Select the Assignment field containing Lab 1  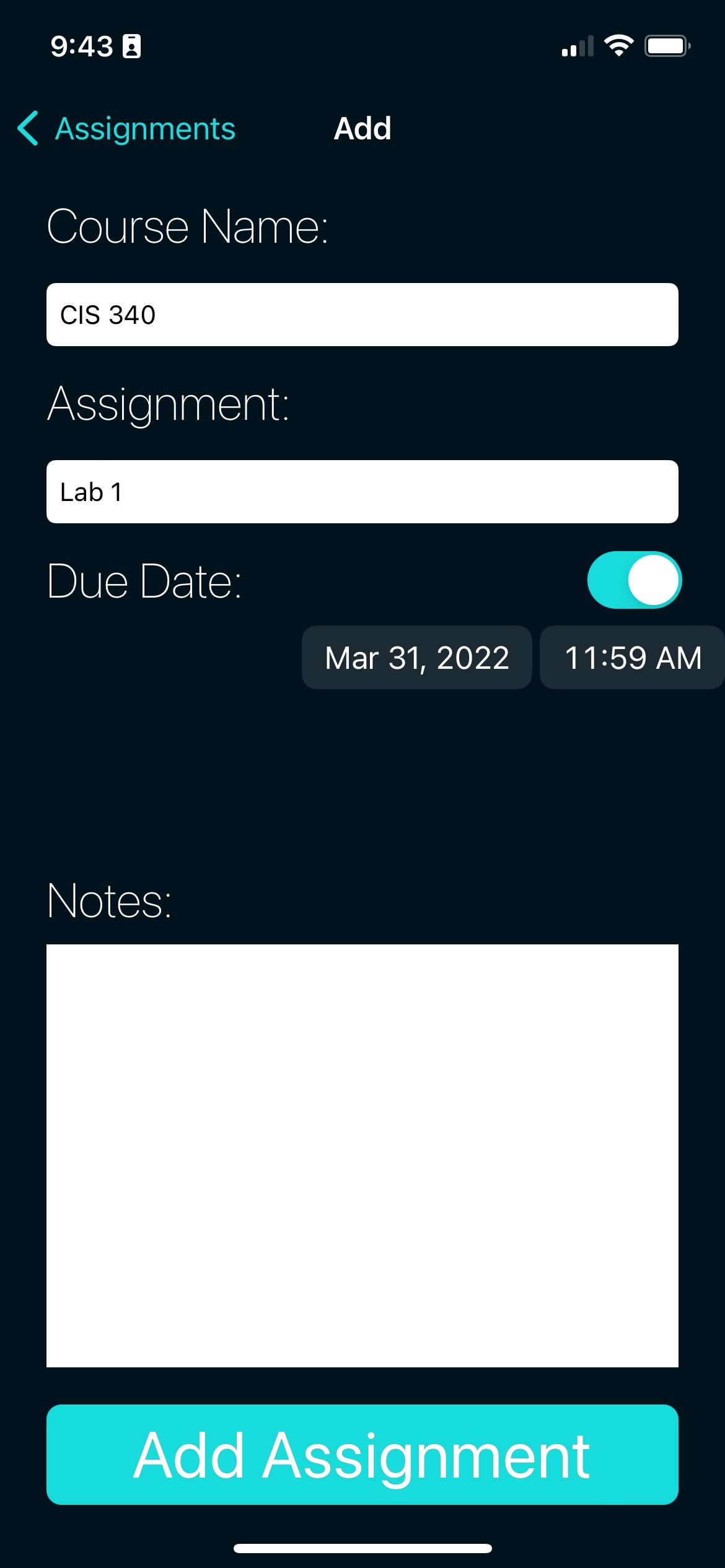coord(362,492)
